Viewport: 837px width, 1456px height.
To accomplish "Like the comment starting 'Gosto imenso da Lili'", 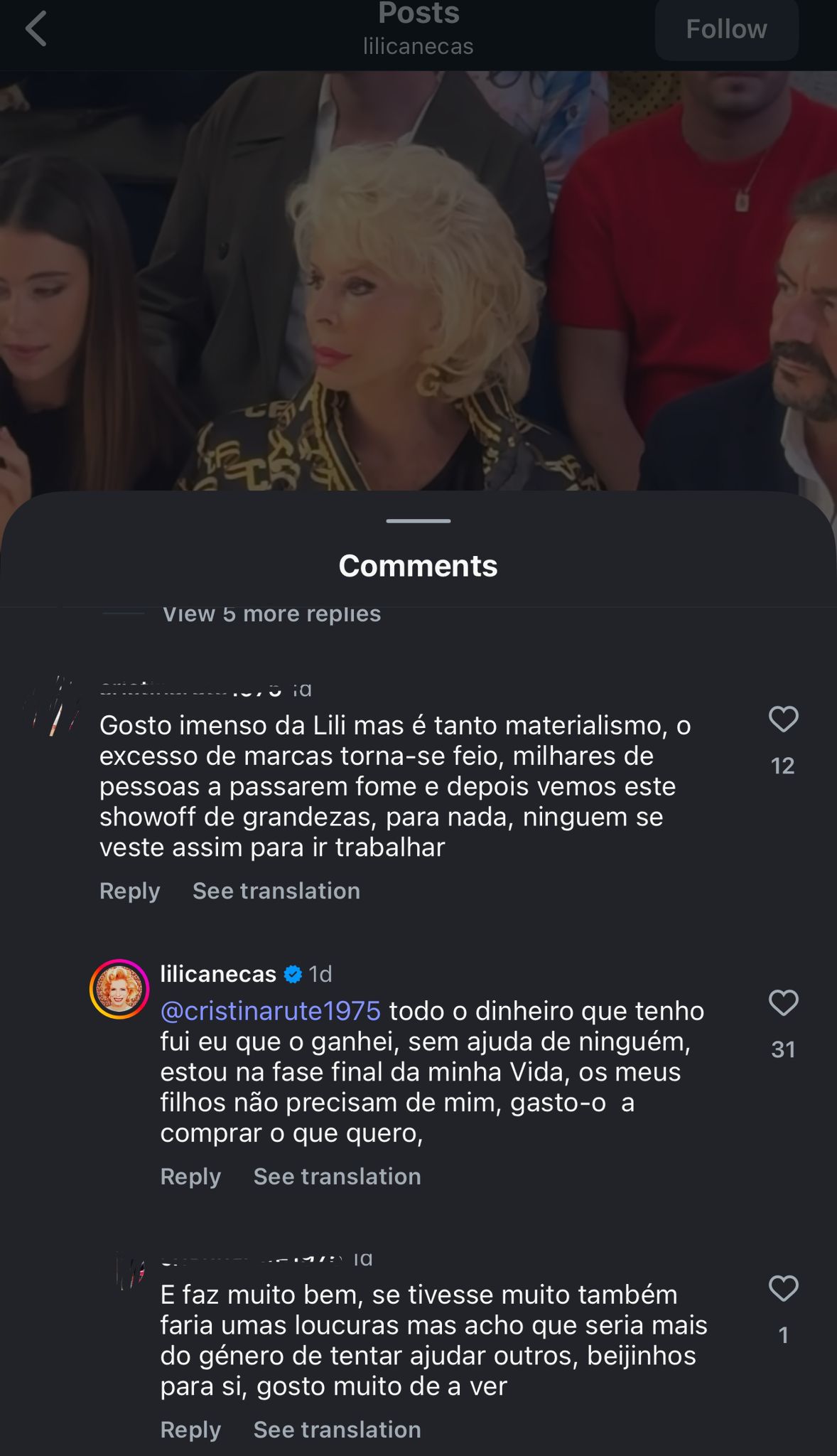I will point(783,719).
